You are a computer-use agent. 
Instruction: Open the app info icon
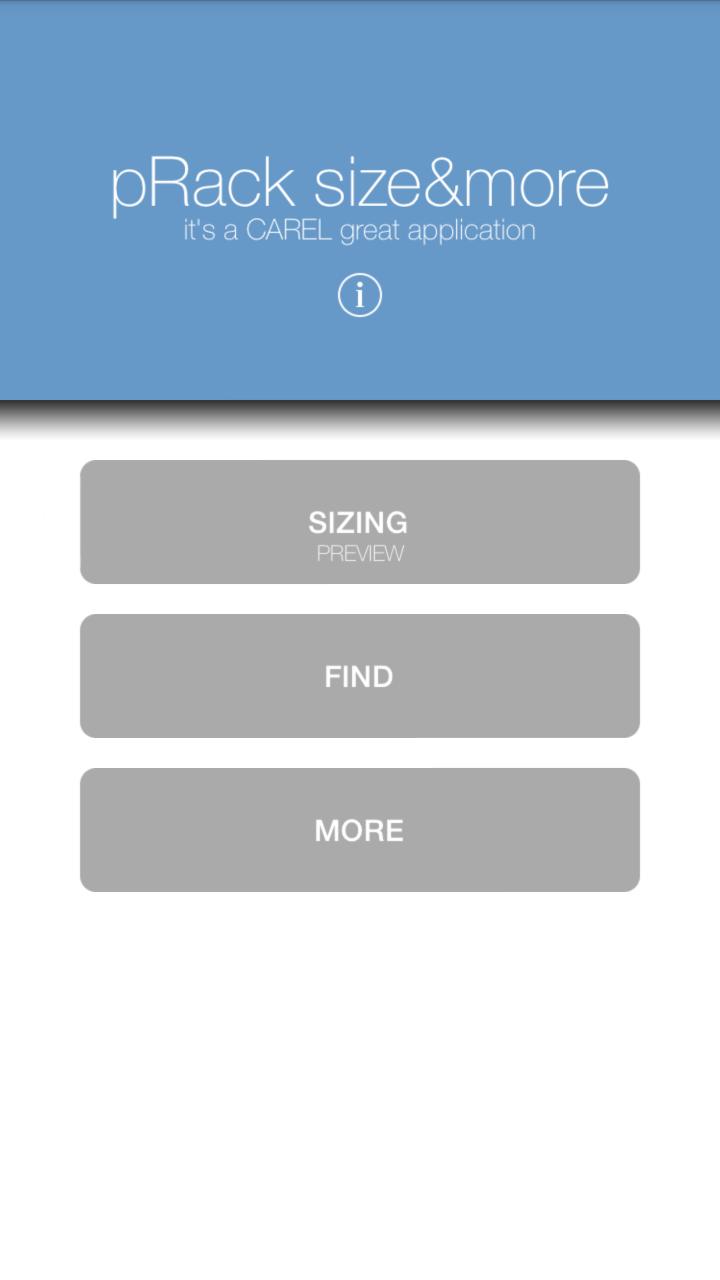coord(359,295)
